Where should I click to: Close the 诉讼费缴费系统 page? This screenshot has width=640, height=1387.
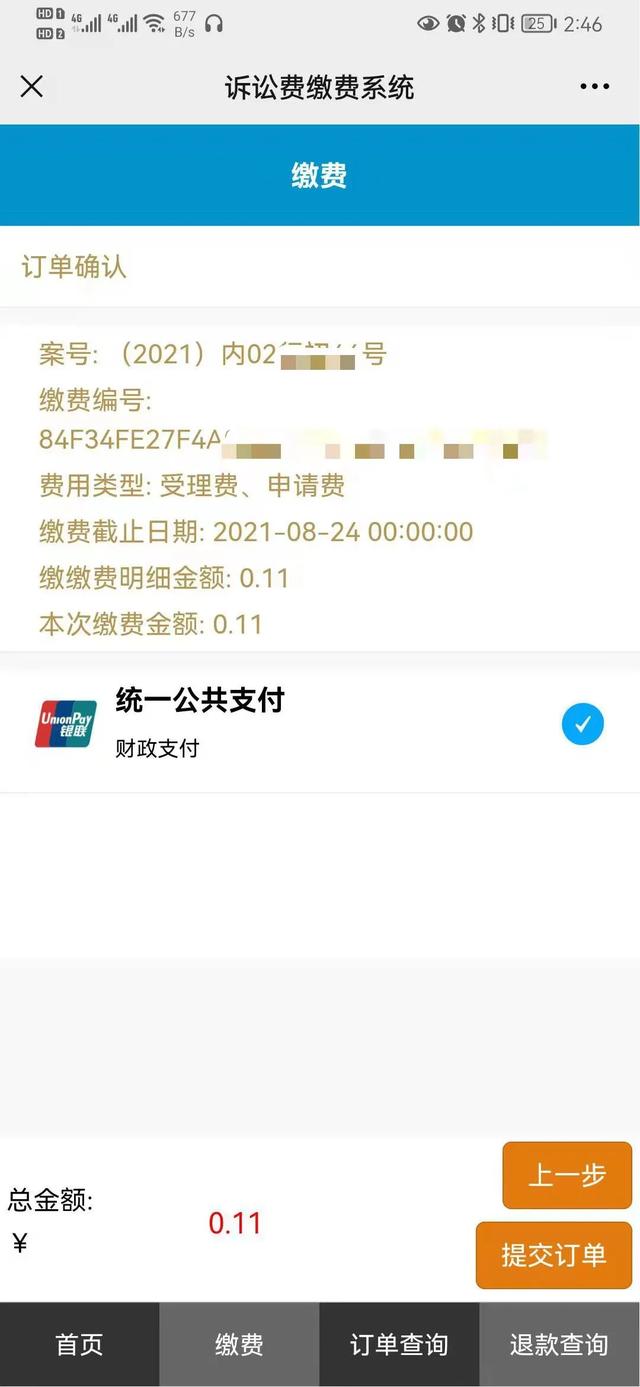[x=32, y=87]
